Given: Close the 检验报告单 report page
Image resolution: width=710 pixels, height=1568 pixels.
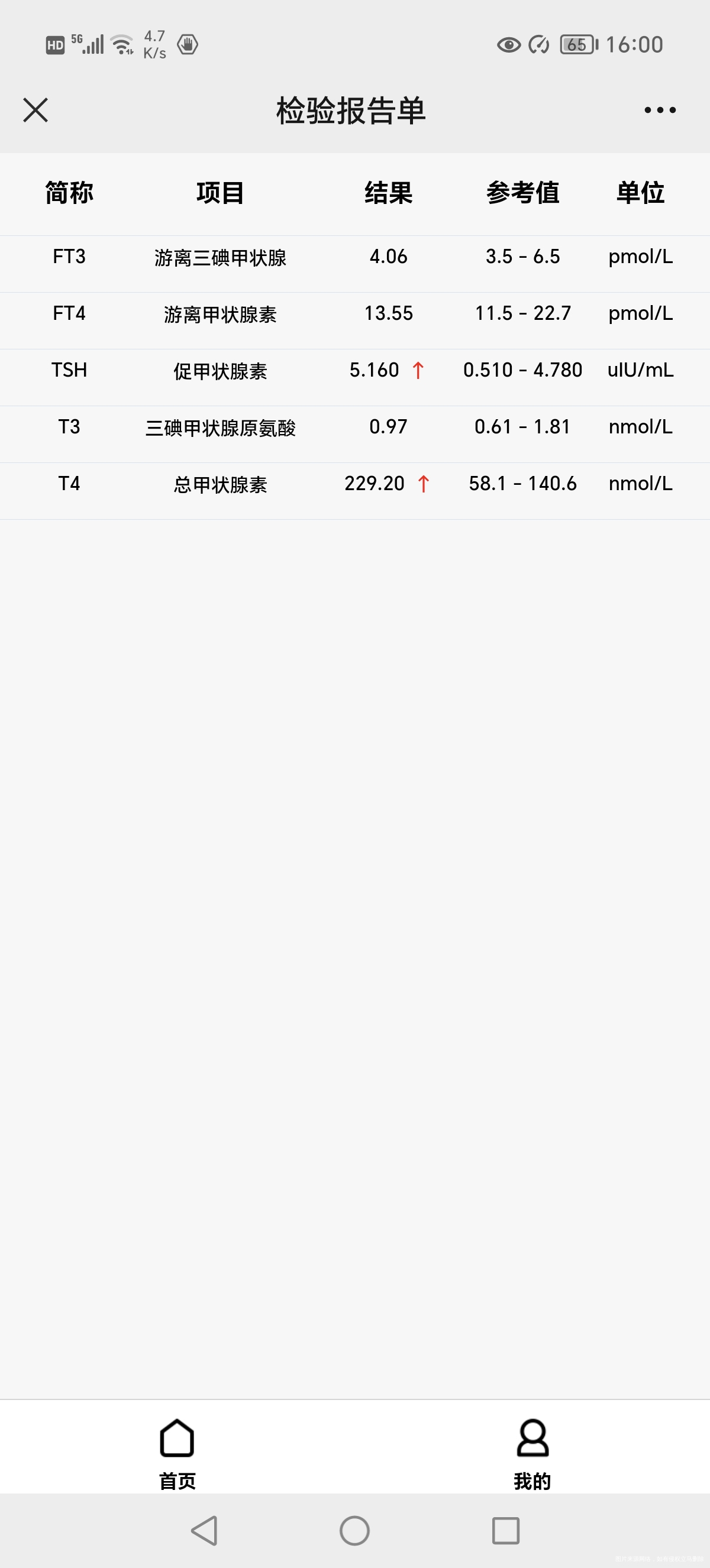Looking at the screenshot, I should [x=35, y=109].
